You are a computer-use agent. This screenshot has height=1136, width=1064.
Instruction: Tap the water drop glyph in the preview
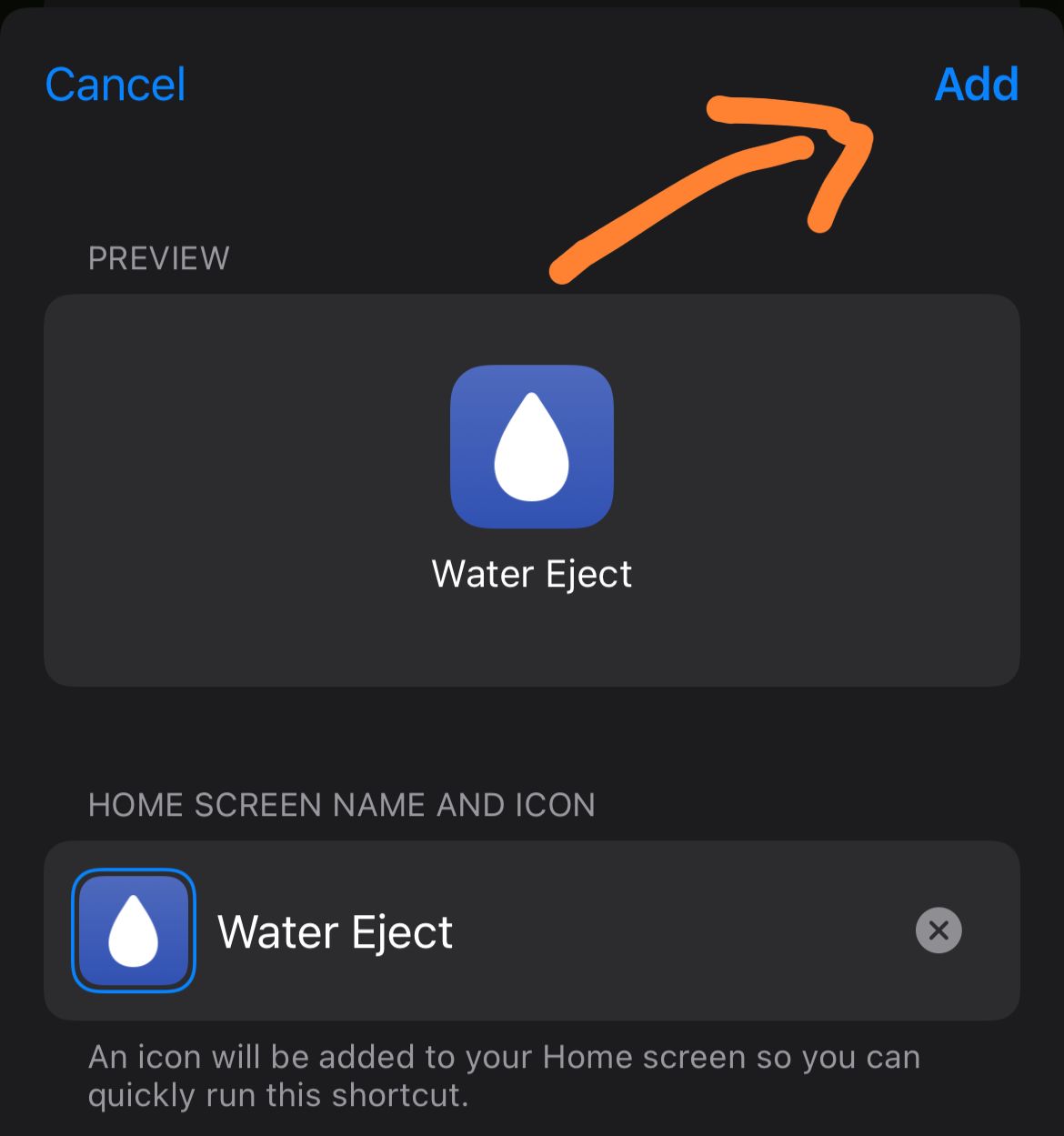coord(532,446)
